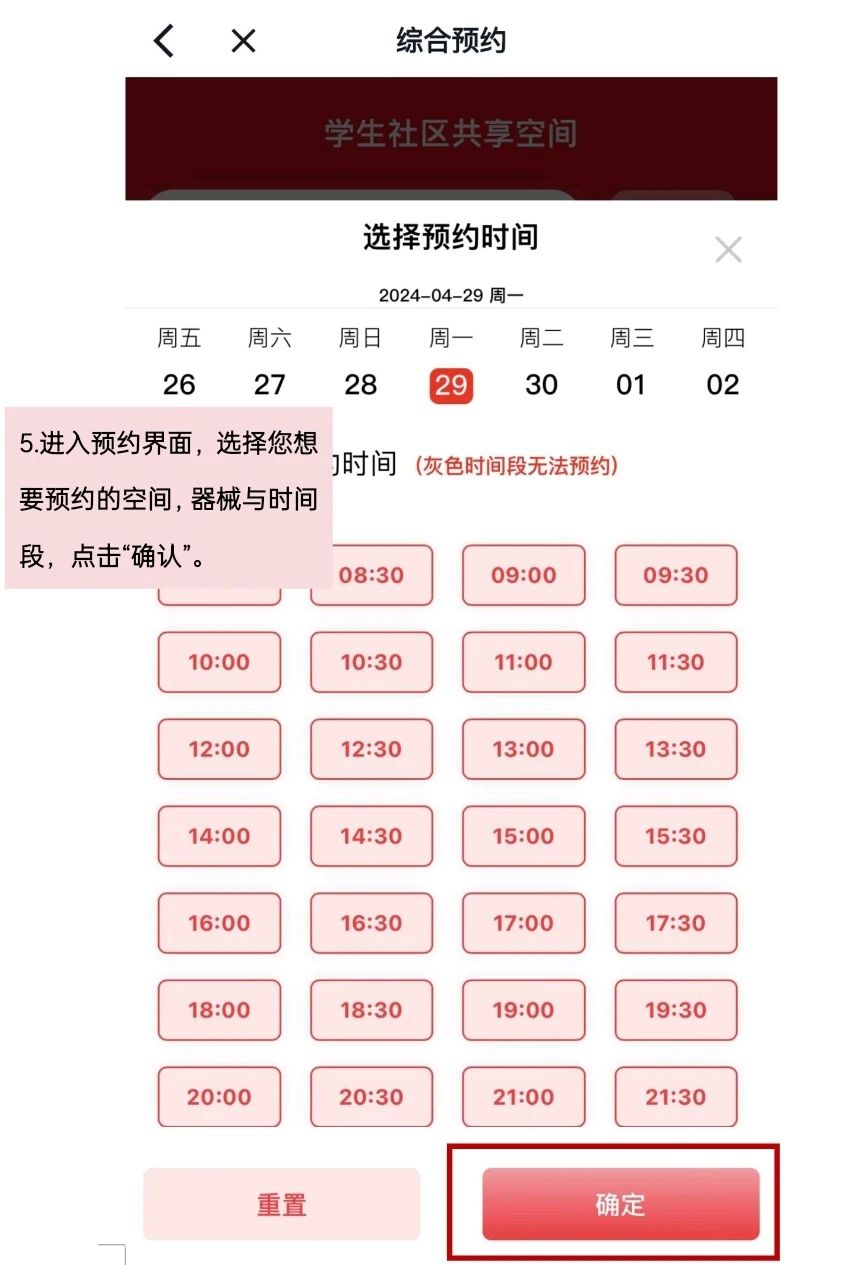Select Sunday the 28th
Screen dimensions: 851x1265
pyautogui.click(x=360, y=385)
